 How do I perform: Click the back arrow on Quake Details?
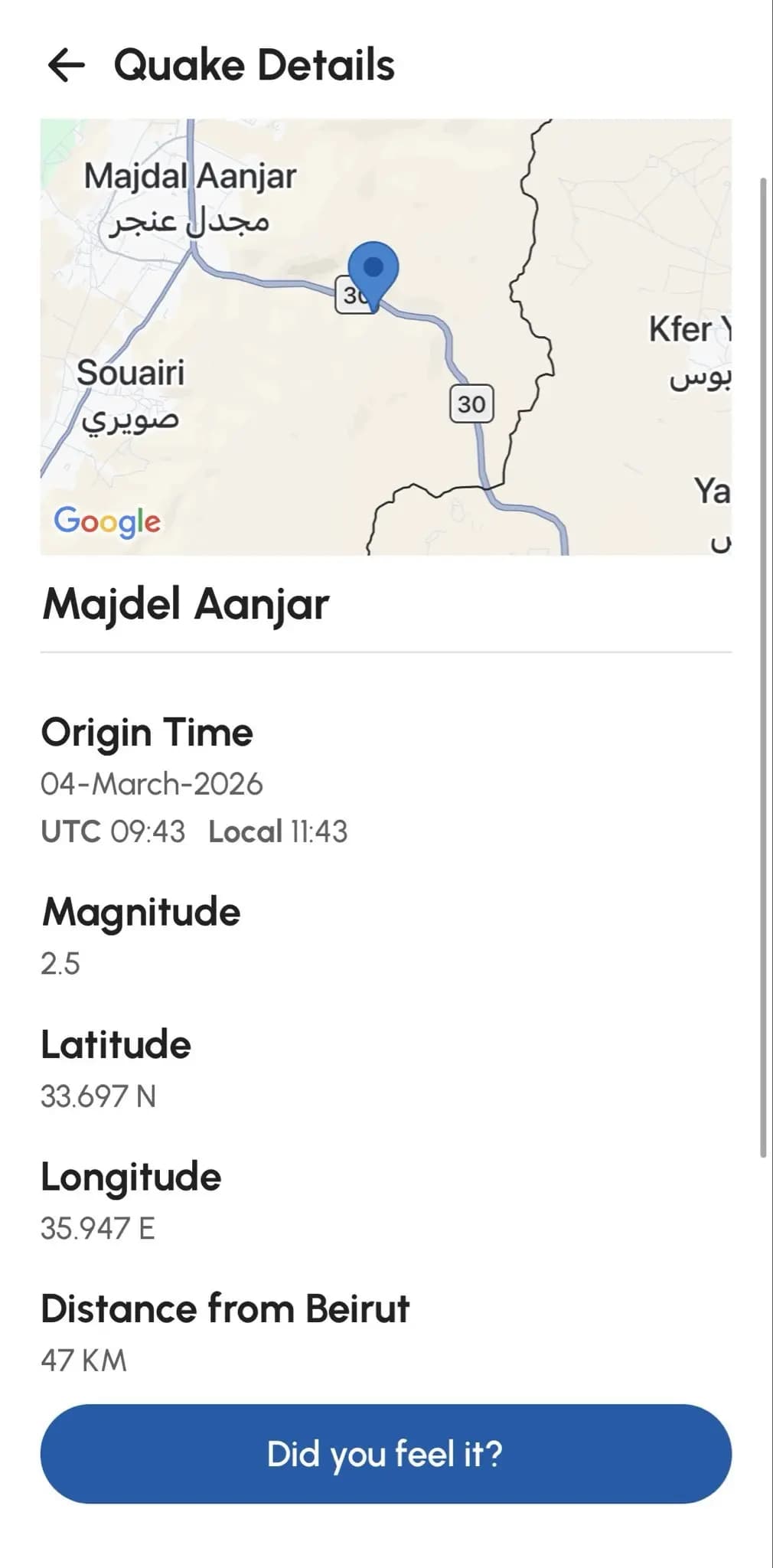click(64, 65)
